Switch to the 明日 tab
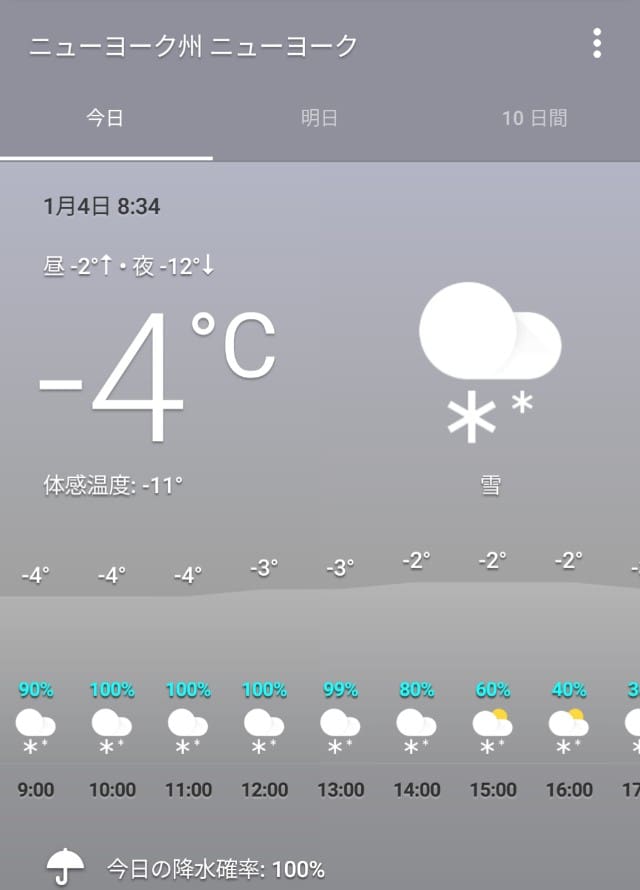This screenshot has height=890, width=640. (319, 119)
